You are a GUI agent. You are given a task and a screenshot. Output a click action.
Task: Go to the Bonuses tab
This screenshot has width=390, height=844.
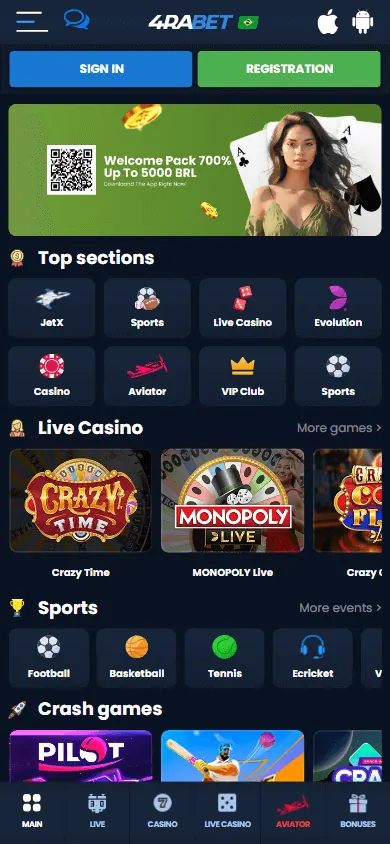click(358, 811)
